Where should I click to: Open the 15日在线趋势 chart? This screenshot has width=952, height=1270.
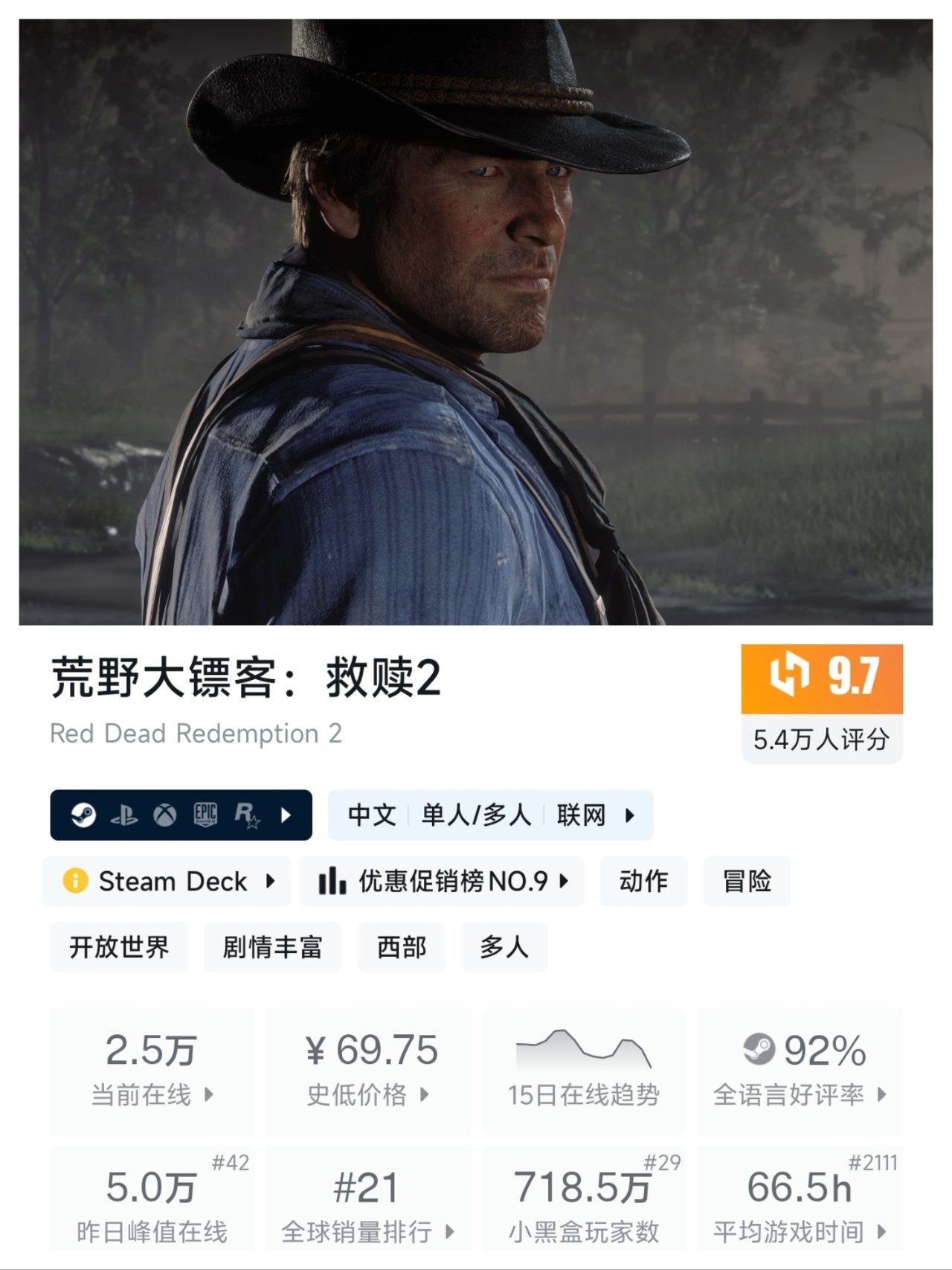pos(584,1070)
